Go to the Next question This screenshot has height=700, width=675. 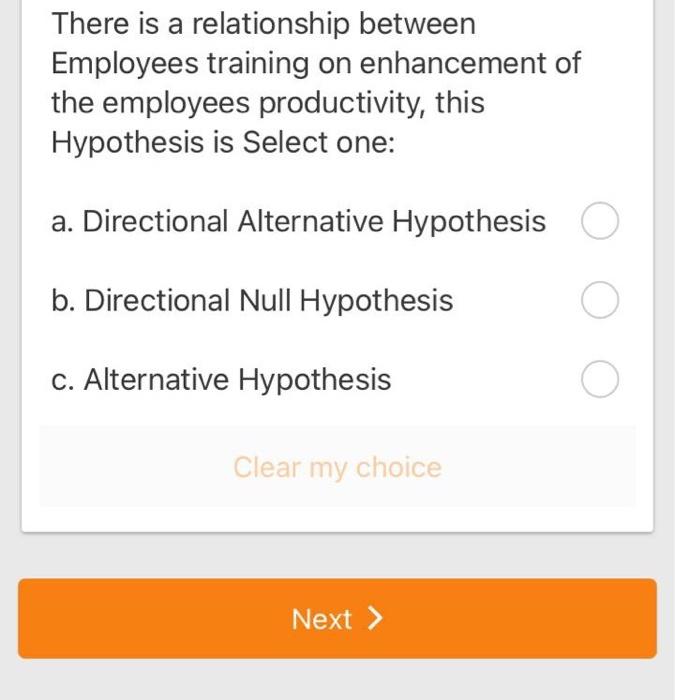point(337,619)
